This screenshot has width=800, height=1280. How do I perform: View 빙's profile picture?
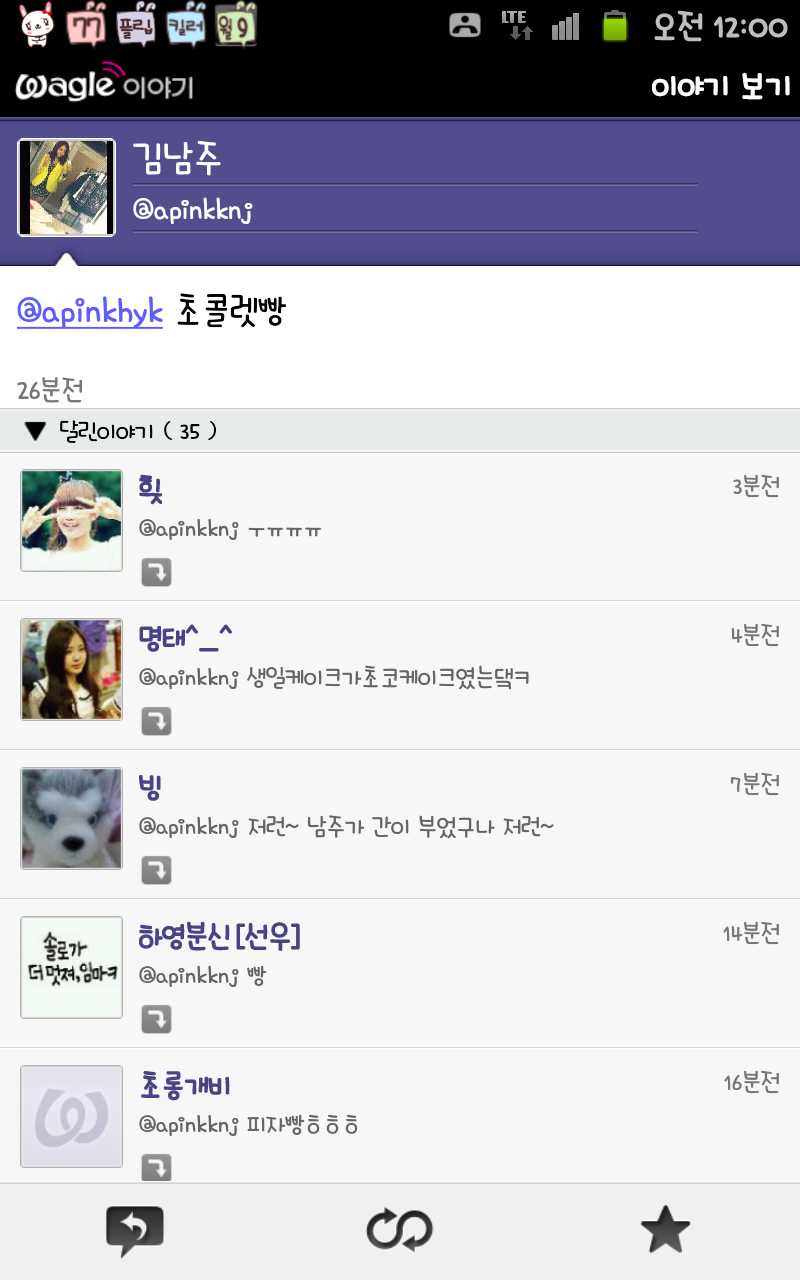[72, 818]
